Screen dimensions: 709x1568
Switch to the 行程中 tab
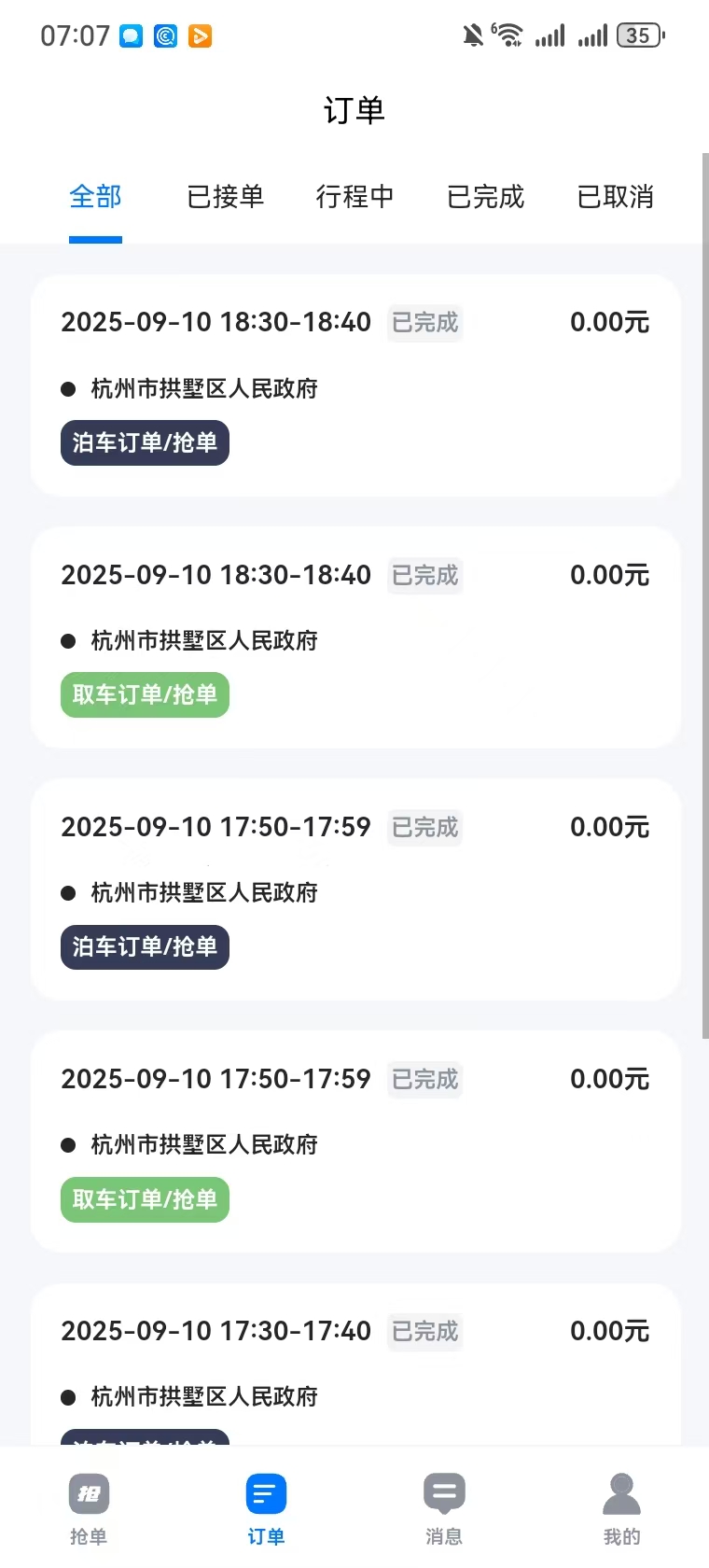click(355, 197)
